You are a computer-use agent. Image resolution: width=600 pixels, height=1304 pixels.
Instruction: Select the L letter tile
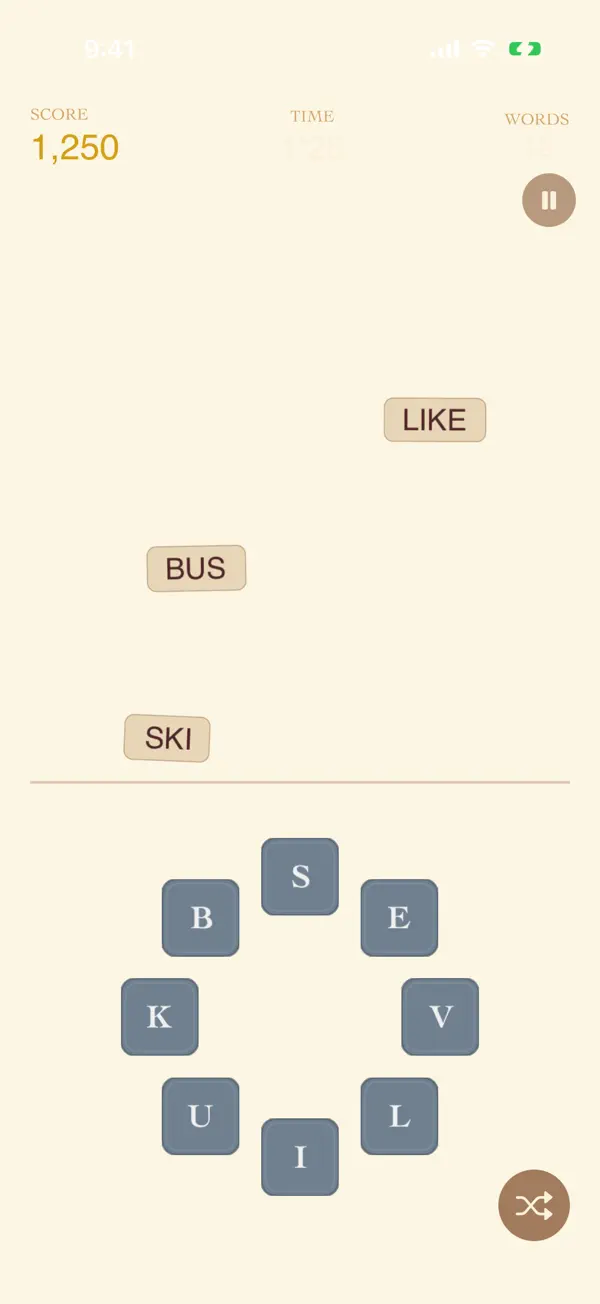click(x=399, y=1115)
